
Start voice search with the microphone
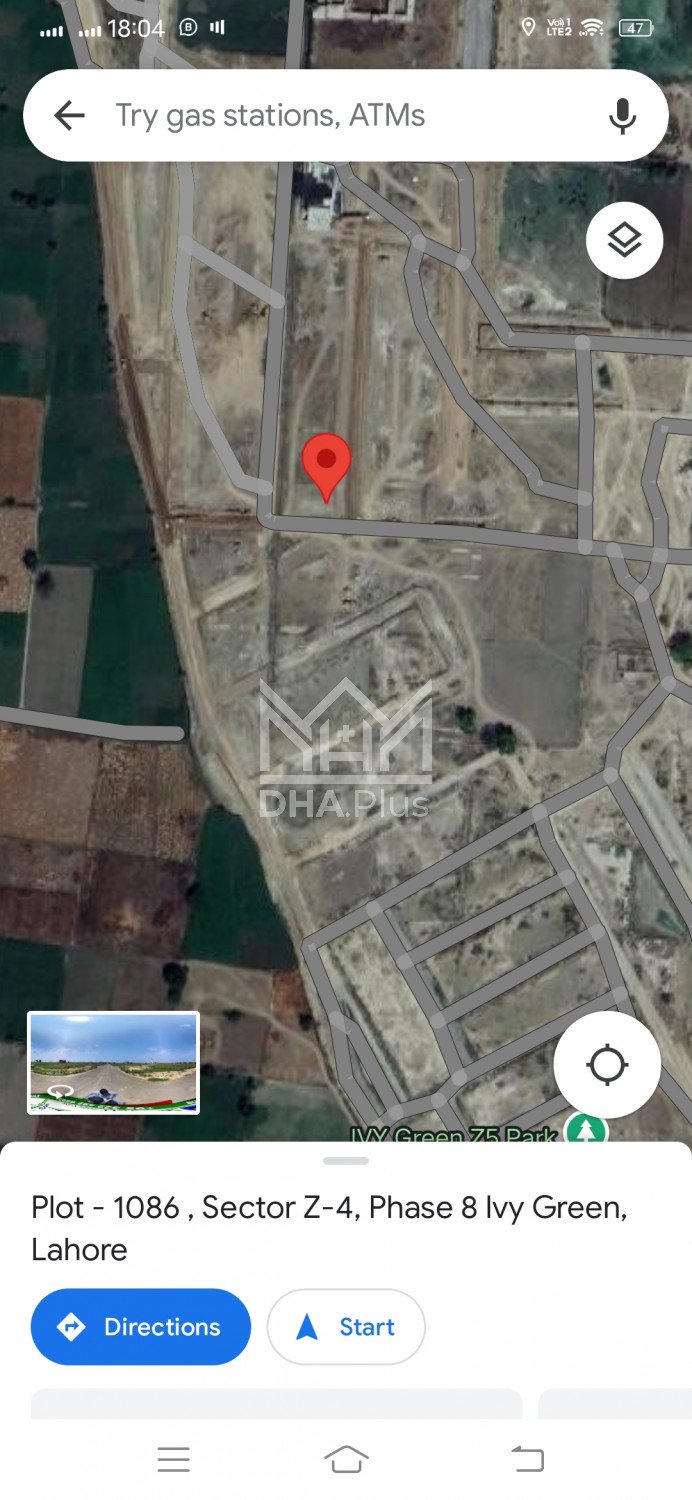622,116
